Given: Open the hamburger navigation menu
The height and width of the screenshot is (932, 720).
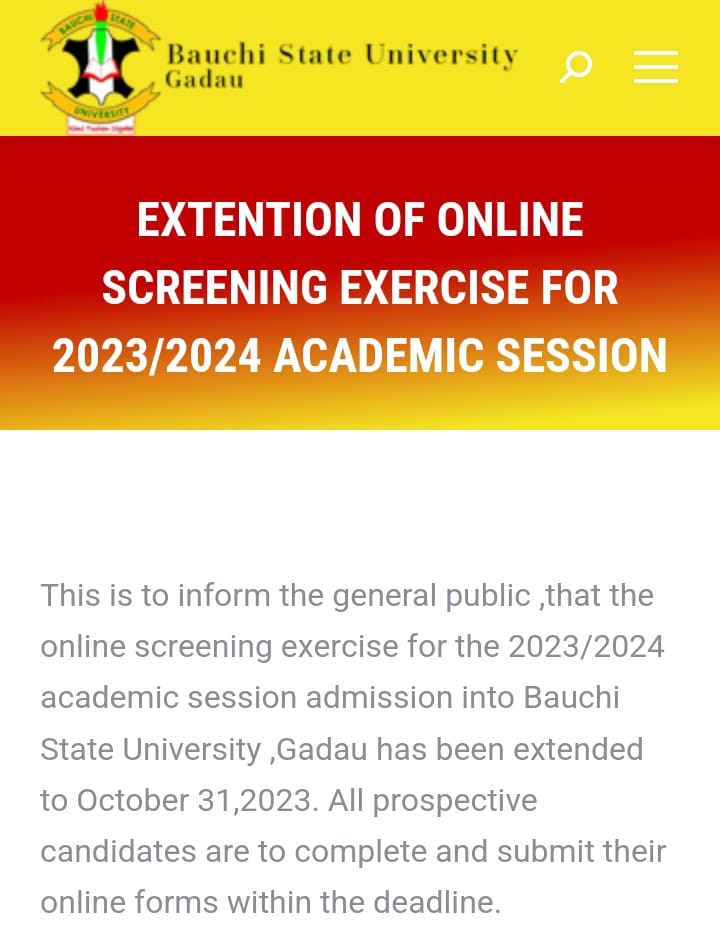Looking at the screenshot, I should pos(656,67).
